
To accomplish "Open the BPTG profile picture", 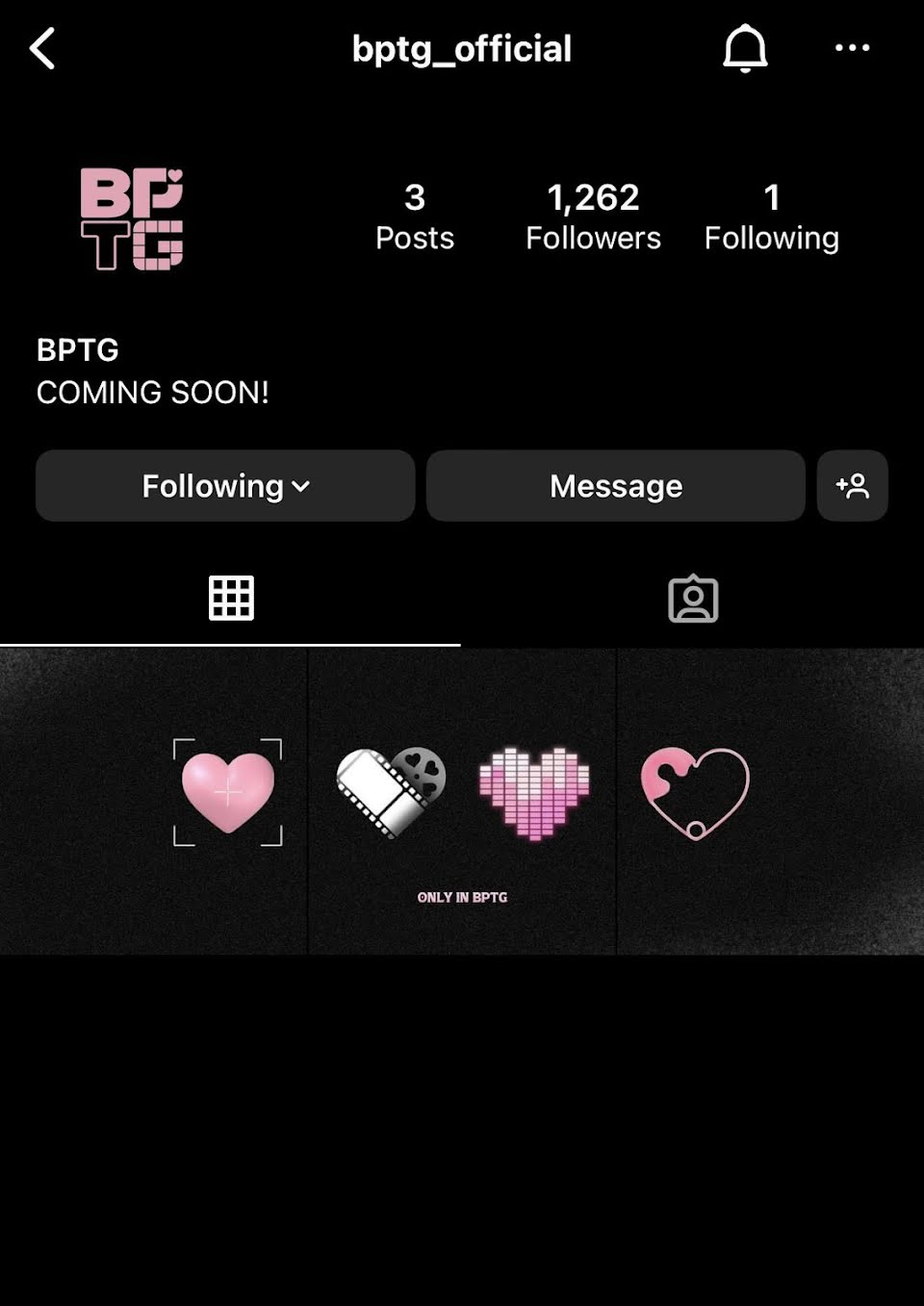I will tap(132, 218).
